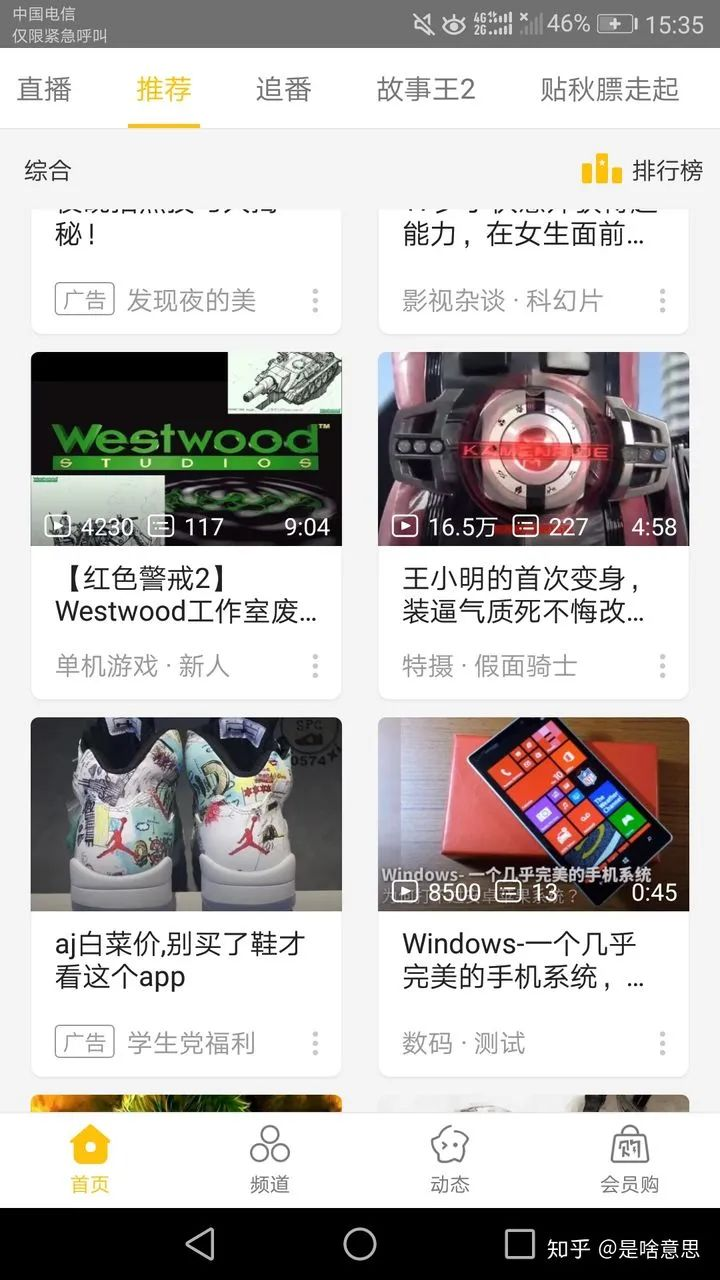720x1280 pixels.
Task: Open the menu on 学生党福利 ad
Action: (315, 1043)
